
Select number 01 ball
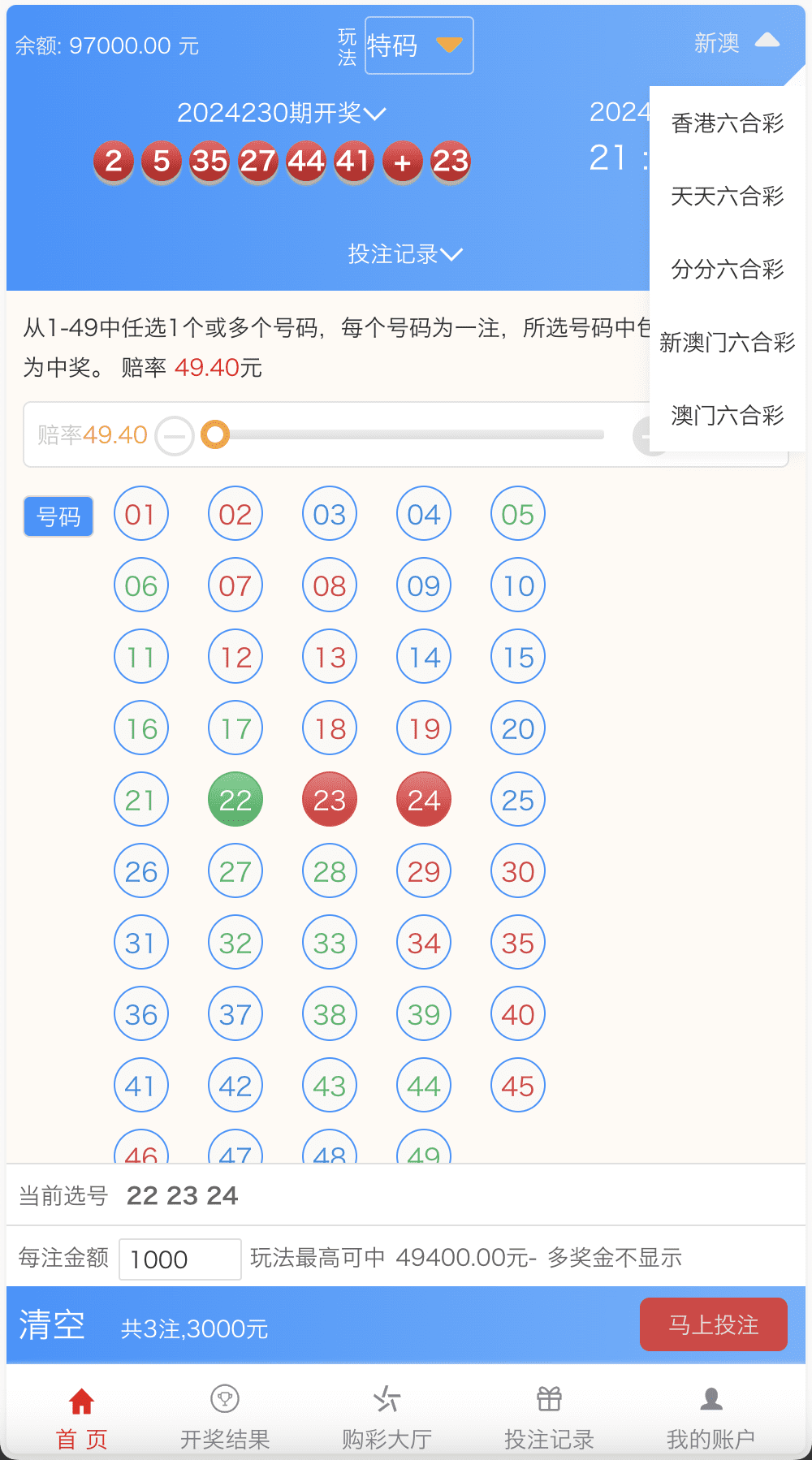click(x=141, y=514)
